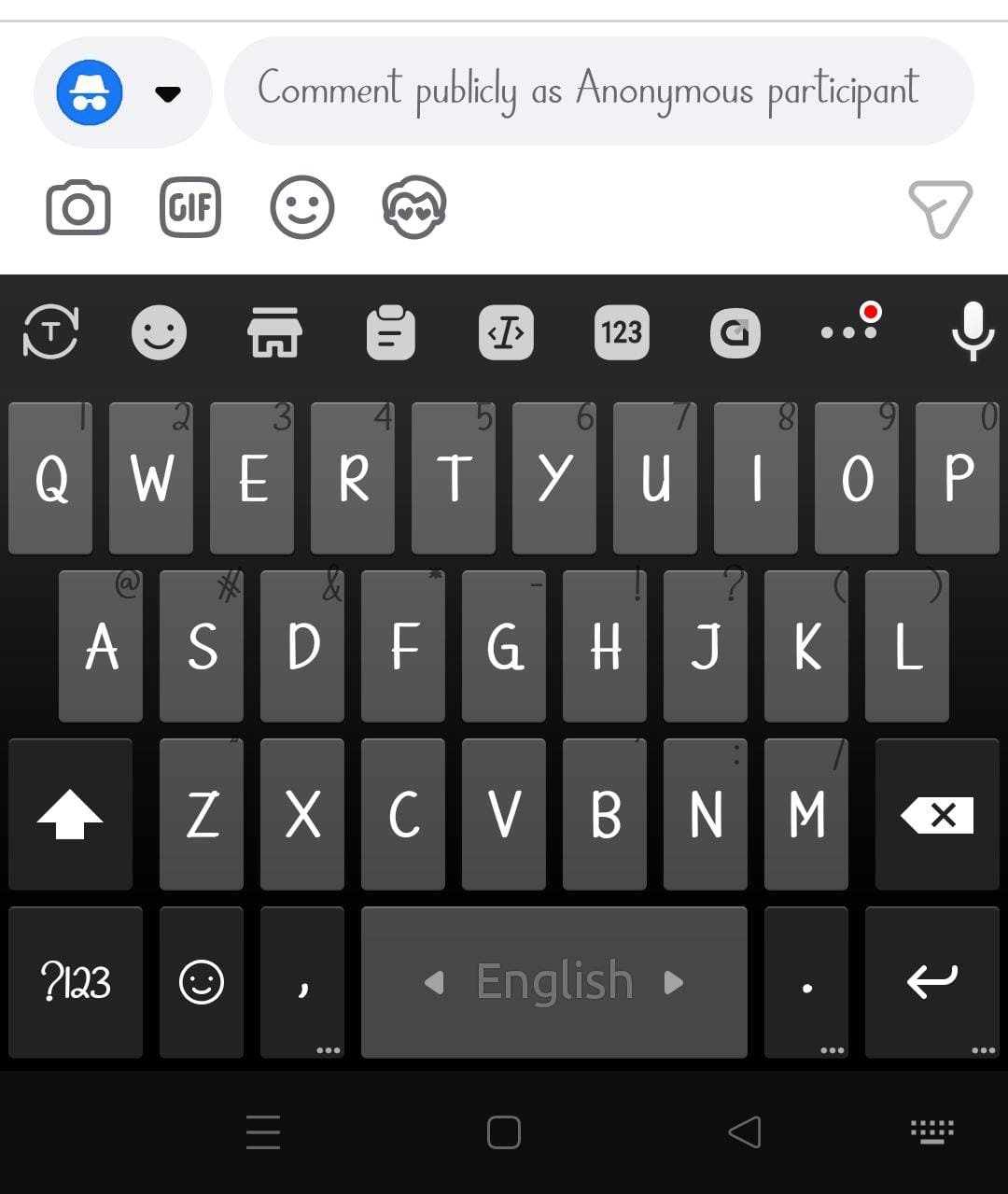Tap the Back navigation button
The width and height of the screenshot is (1008, 1194).
(x=744, y=1132)
